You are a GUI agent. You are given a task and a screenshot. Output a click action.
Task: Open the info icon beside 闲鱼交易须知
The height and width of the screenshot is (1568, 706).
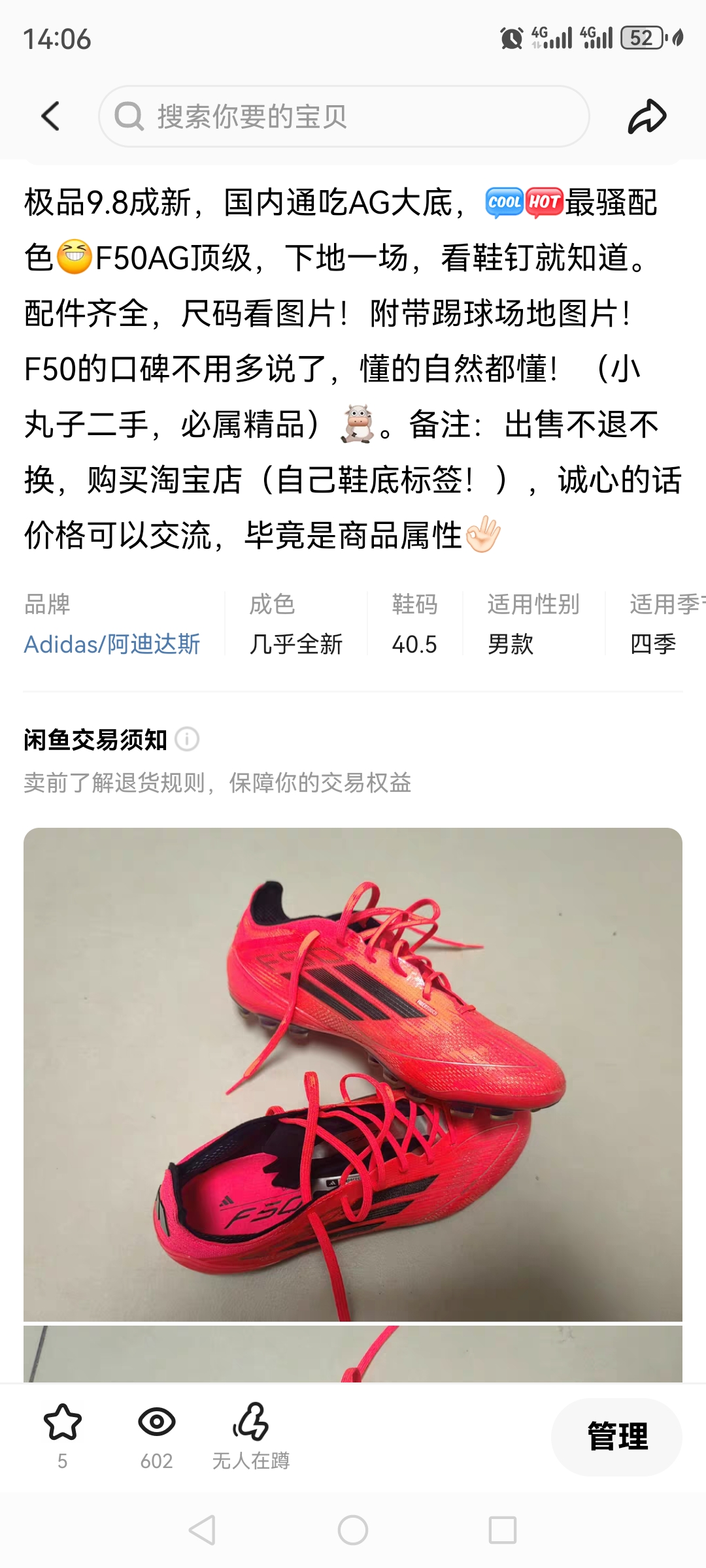click(187, 740)
